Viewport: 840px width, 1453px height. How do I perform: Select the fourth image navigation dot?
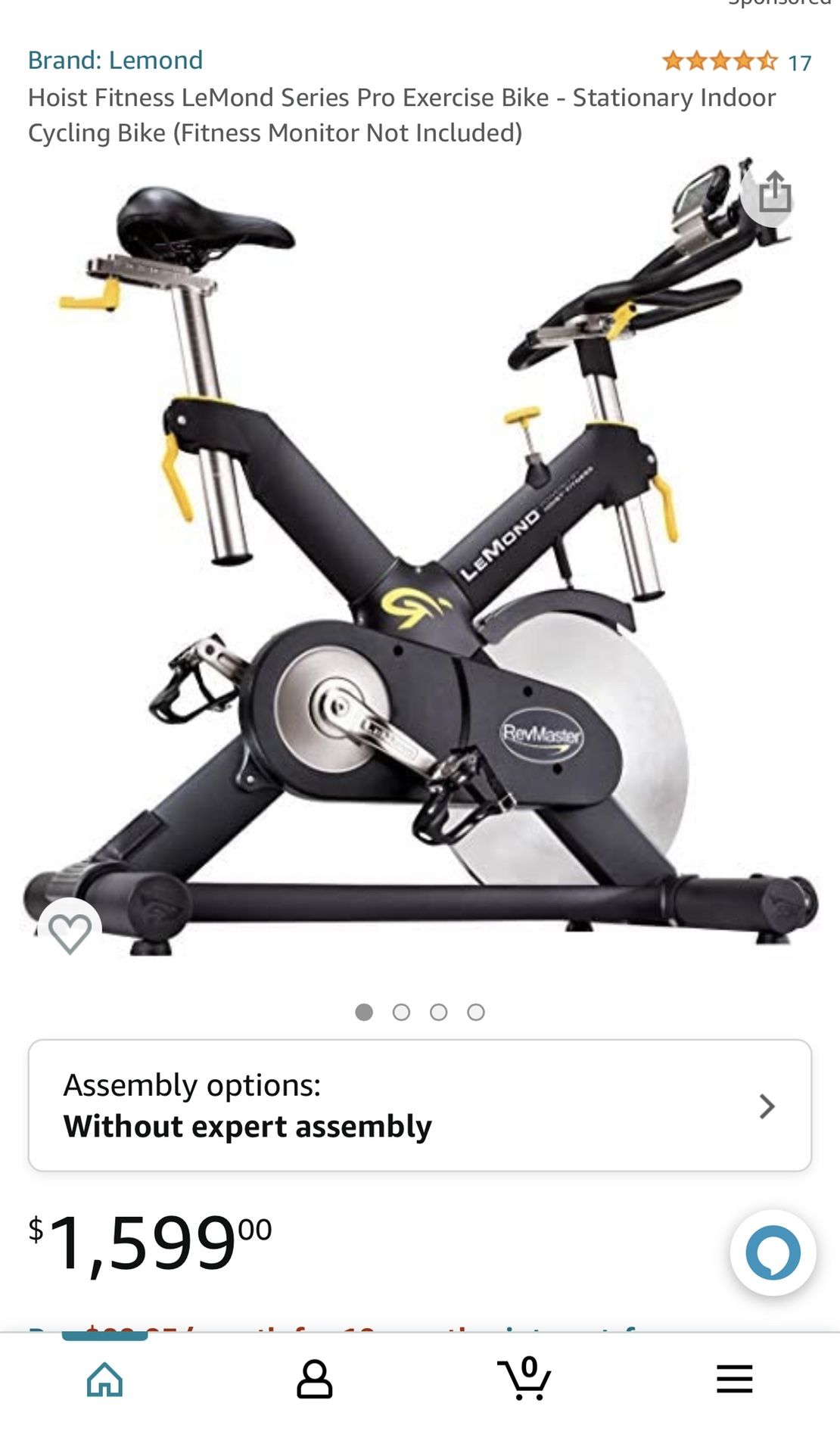click(x=476, y=1012)
